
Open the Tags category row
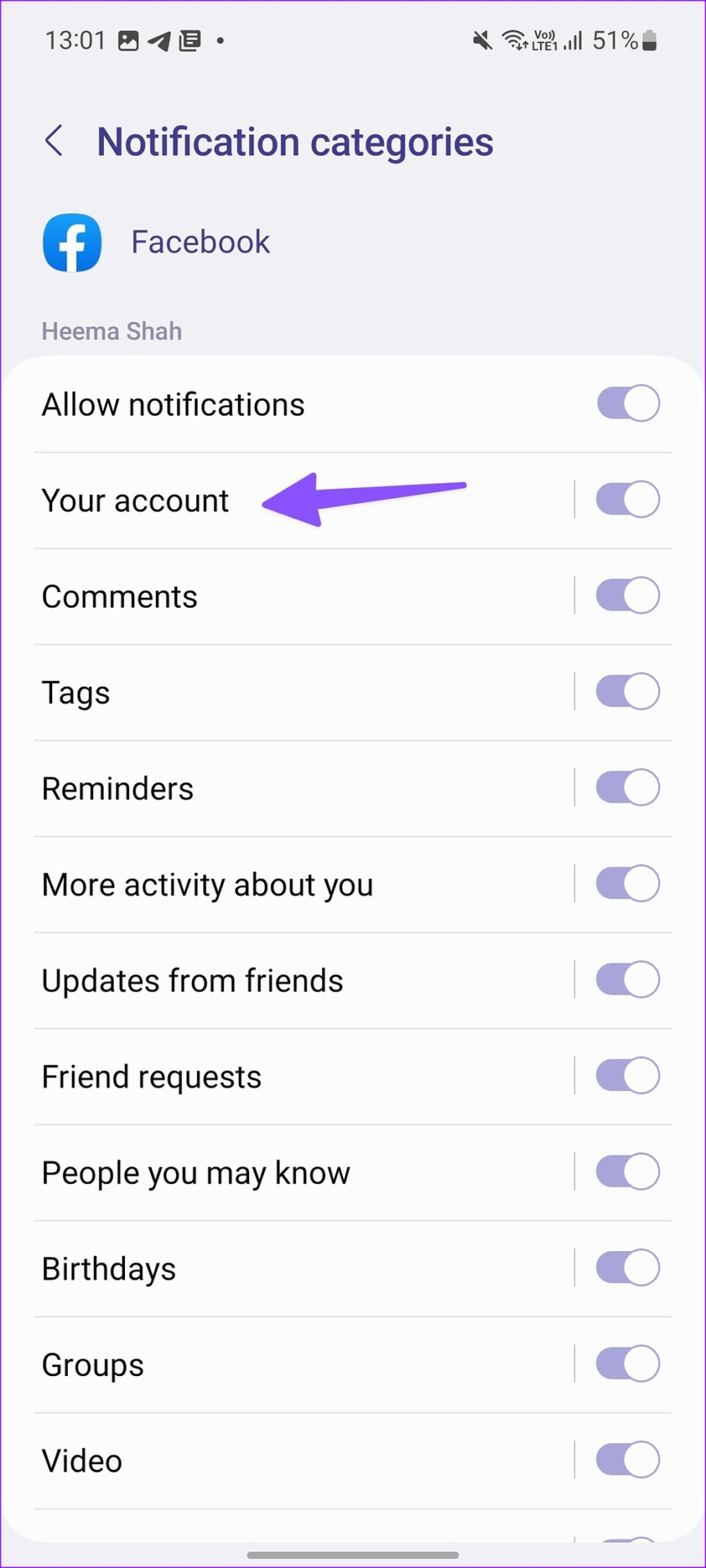303,693
